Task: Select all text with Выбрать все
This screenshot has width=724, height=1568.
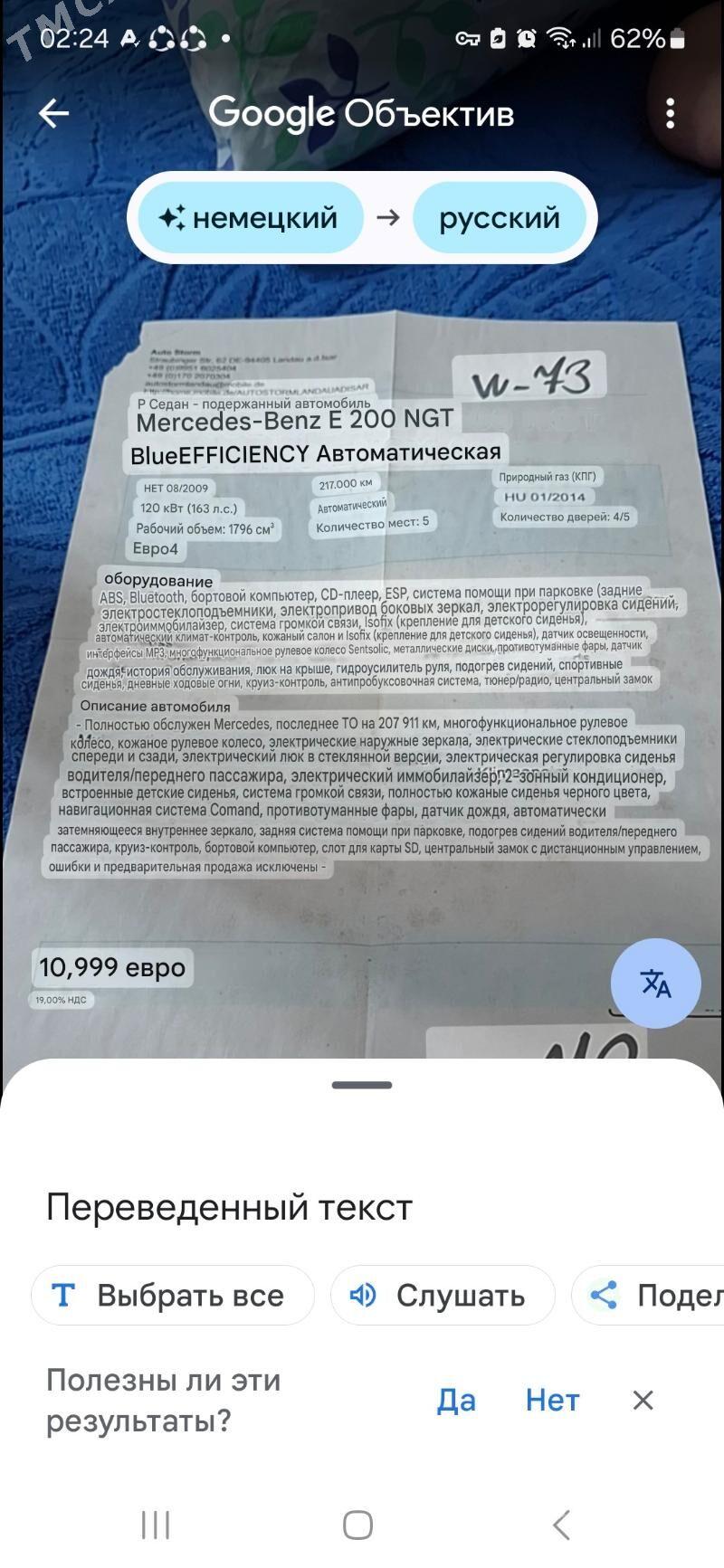Action: coord(172,1296)
